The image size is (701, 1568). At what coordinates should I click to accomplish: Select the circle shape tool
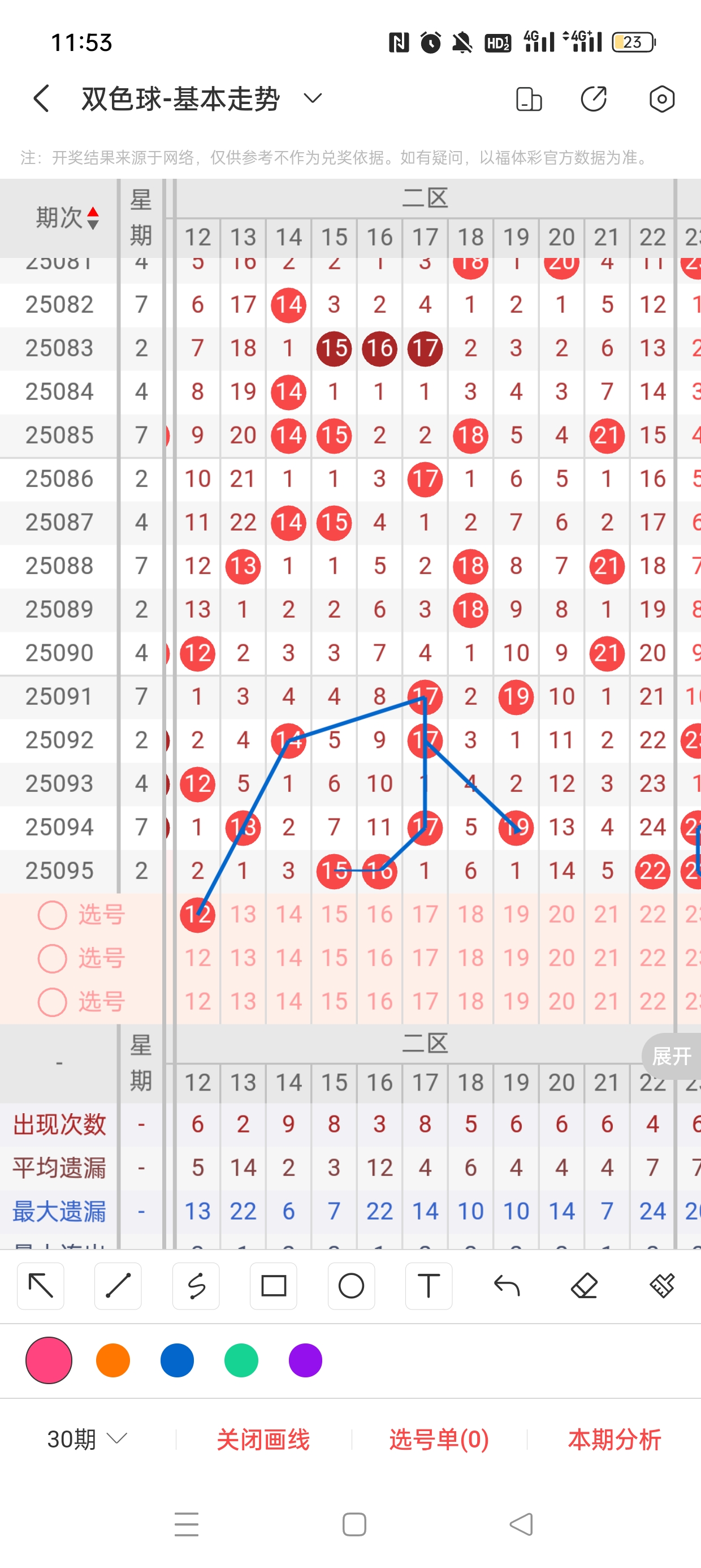(x=351, y=1286)
